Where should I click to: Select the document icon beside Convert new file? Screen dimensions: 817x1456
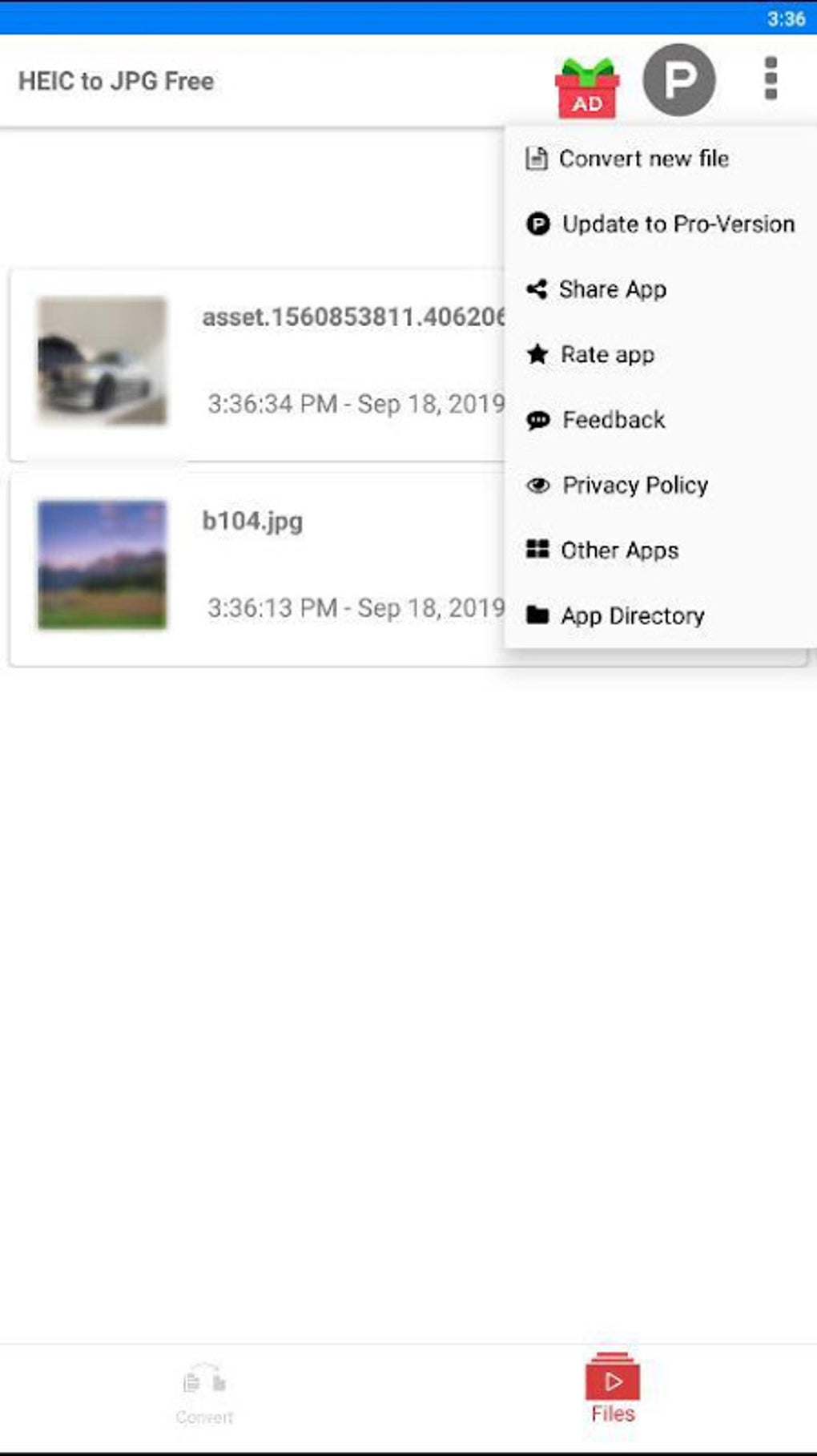coord(536,158)
